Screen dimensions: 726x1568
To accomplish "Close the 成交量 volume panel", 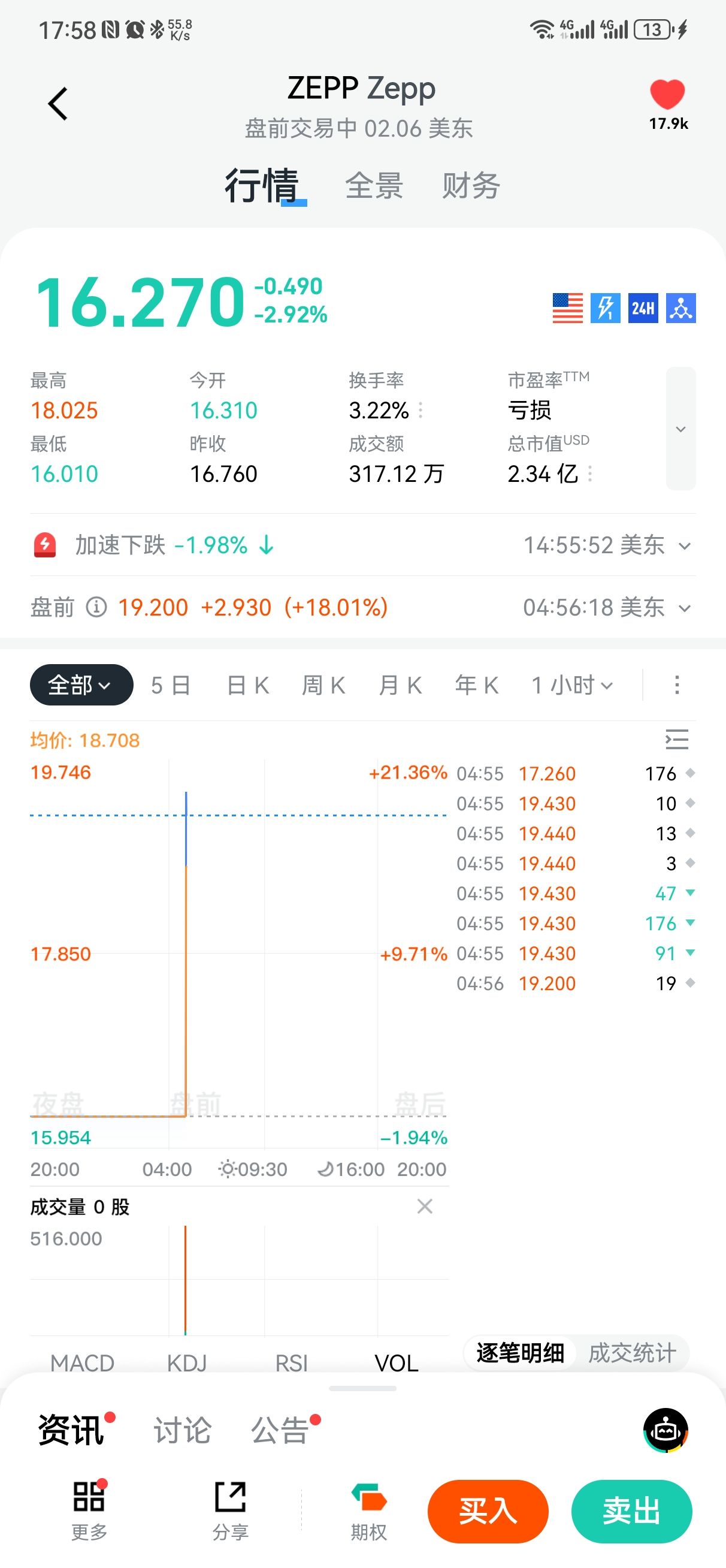I will [425, 1207].
